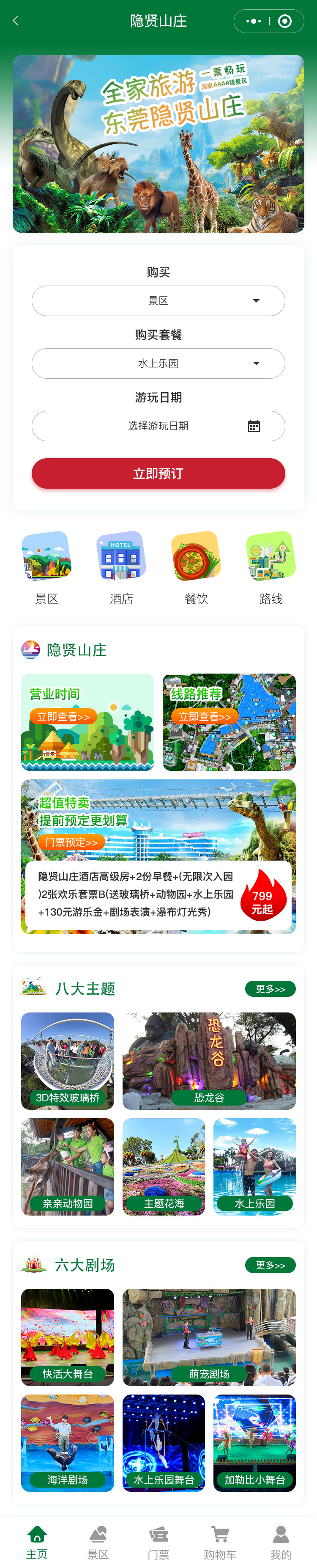Go back using the top-left arrow

point(16,21)
